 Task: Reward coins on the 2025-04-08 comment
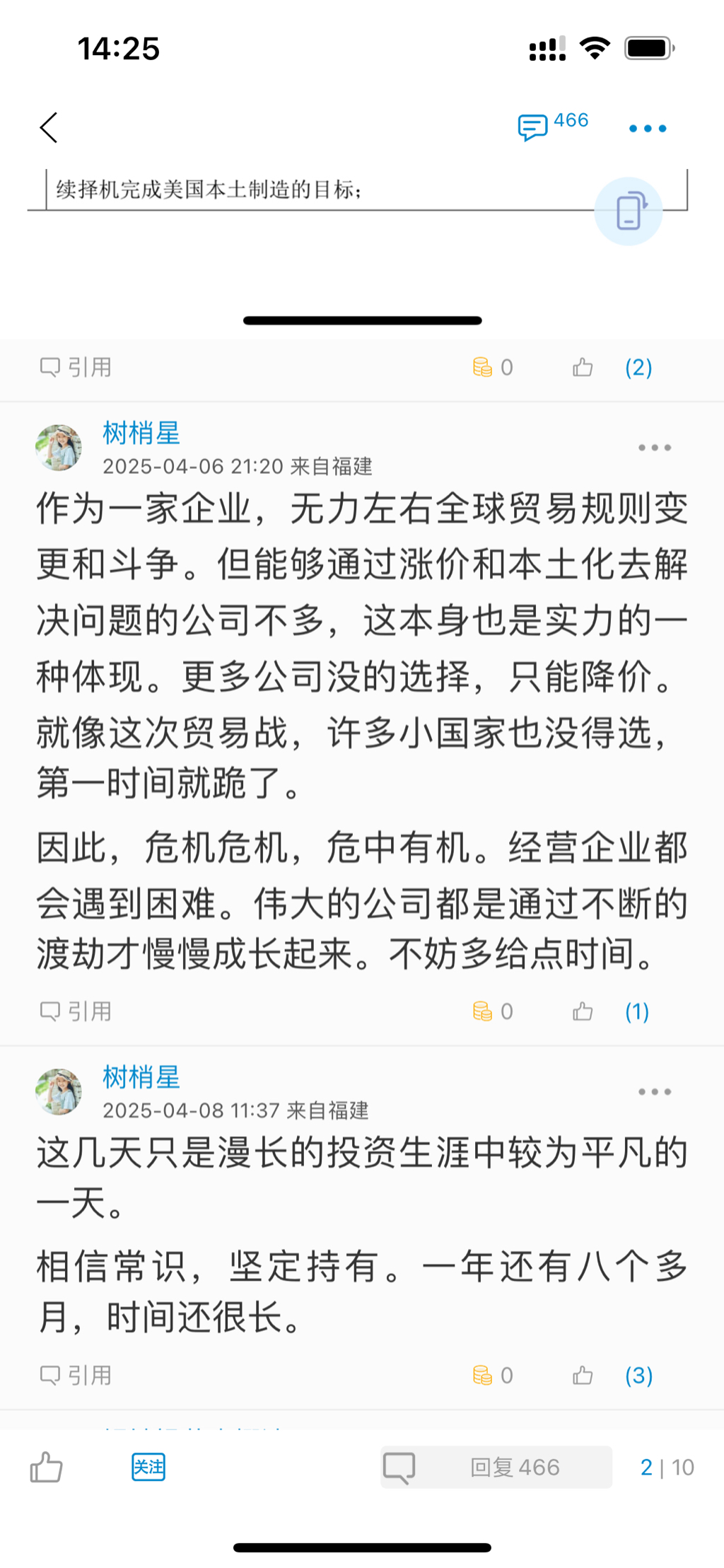pyautogui.click(x=492, y=1375)
